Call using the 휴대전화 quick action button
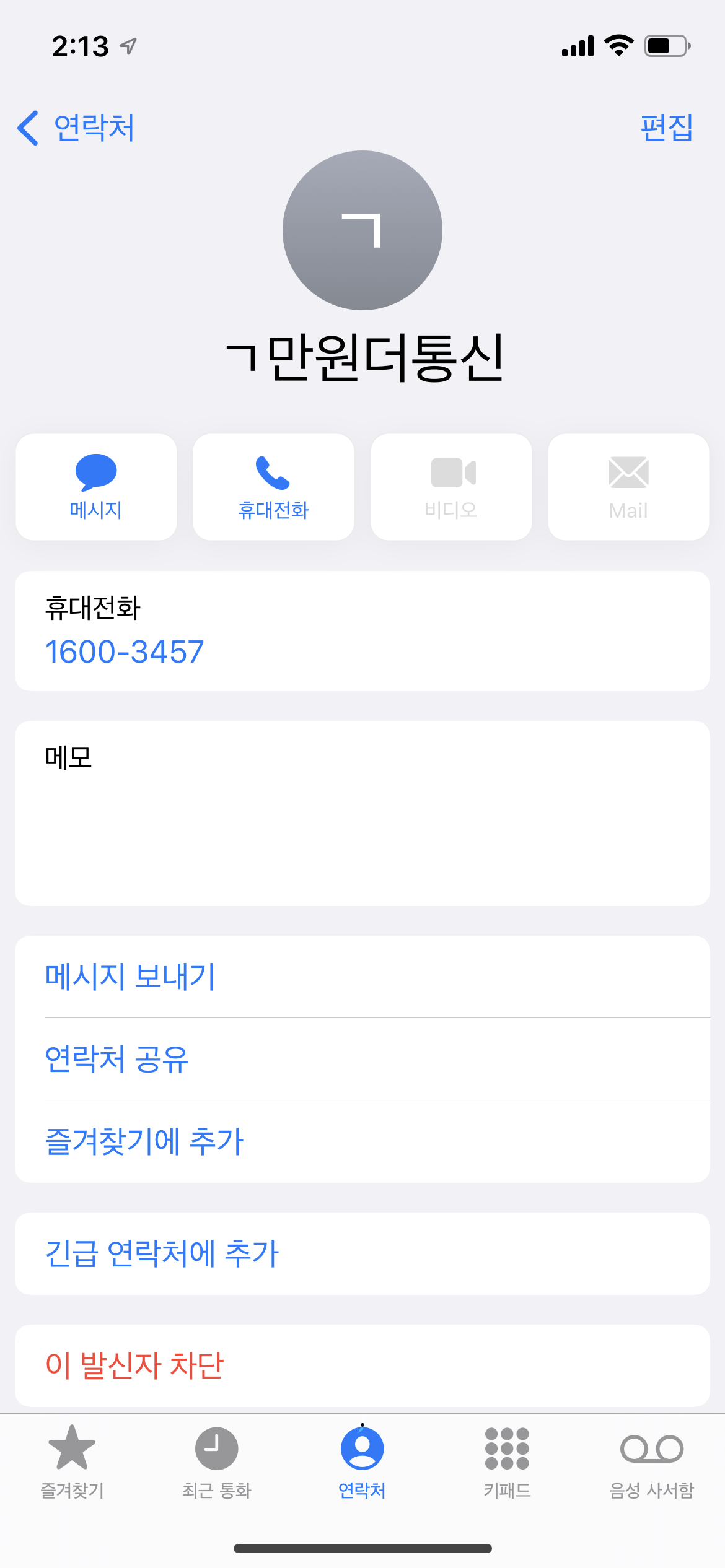This screenshot has width=725, height=1568. (x=273, y=487)
